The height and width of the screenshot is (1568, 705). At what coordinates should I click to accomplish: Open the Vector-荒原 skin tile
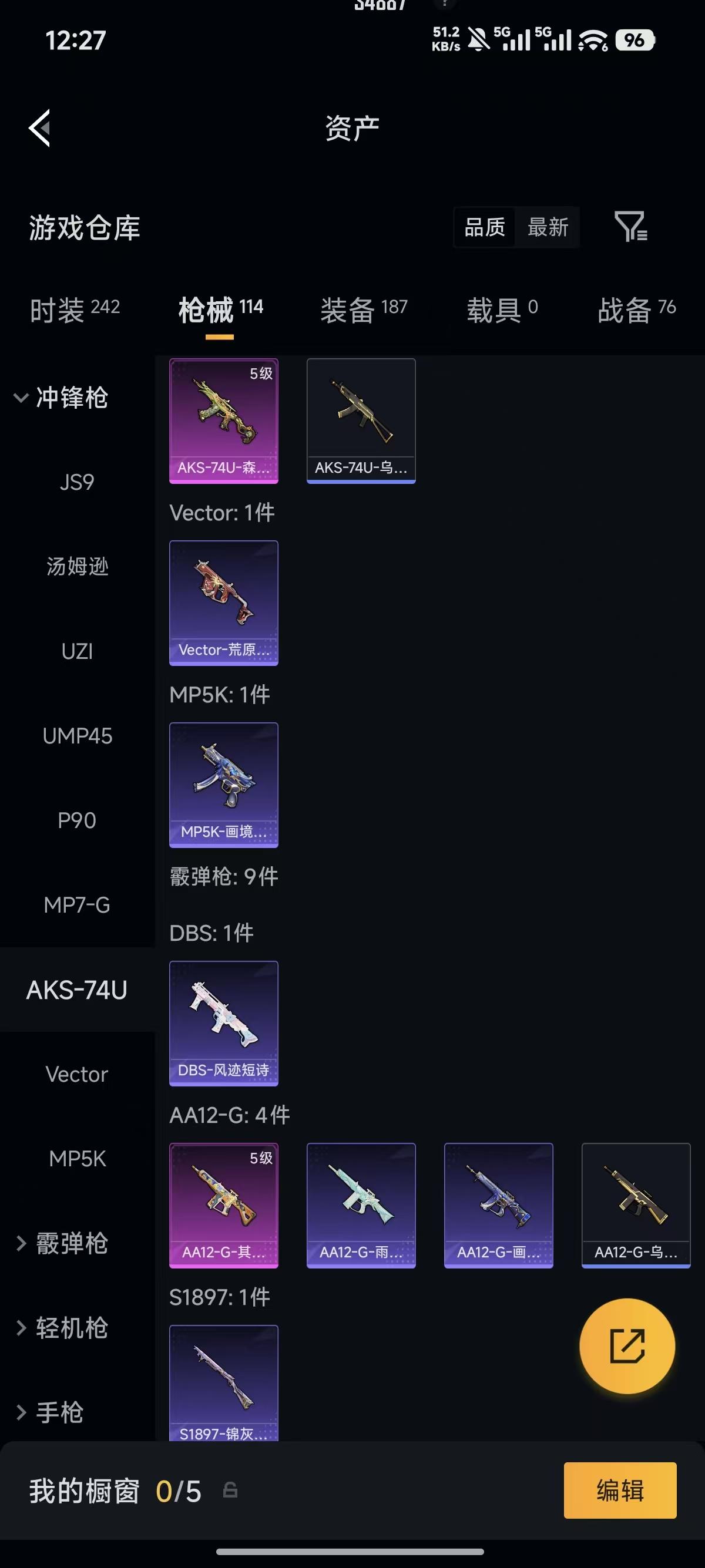tap(224, 603)
